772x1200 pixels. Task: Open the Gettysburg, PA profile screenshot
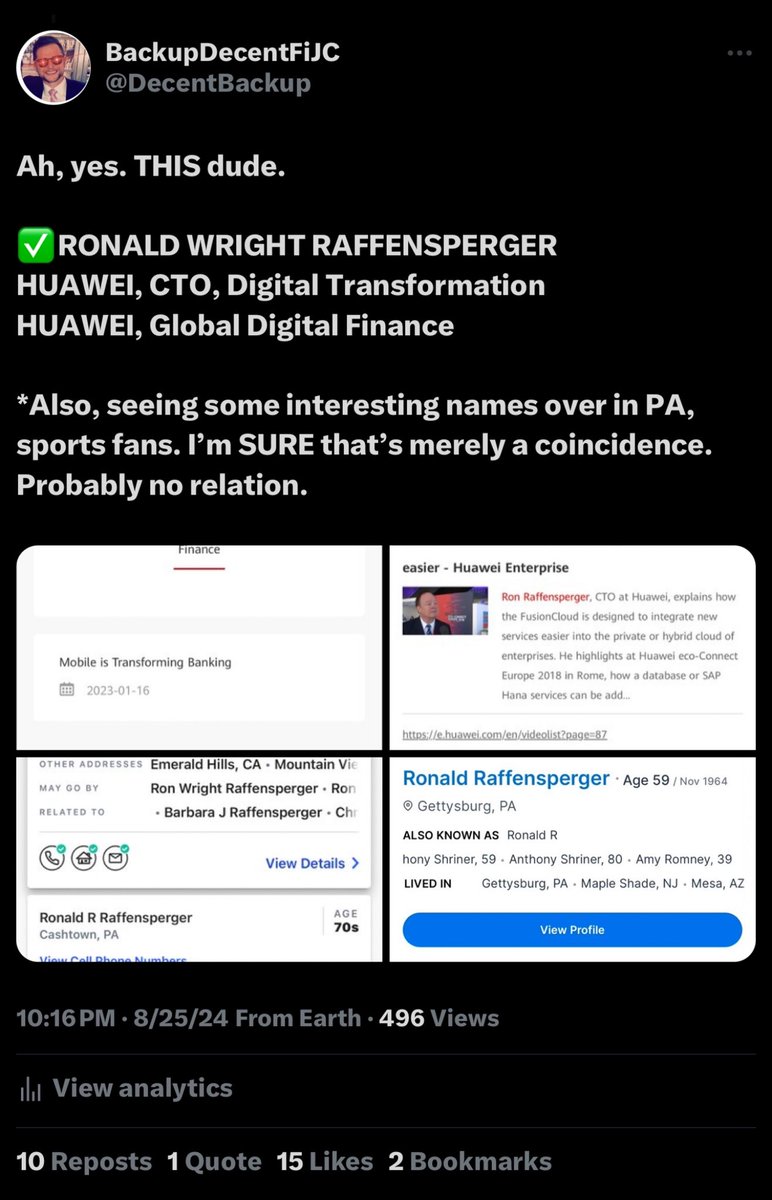pos(572,860)
